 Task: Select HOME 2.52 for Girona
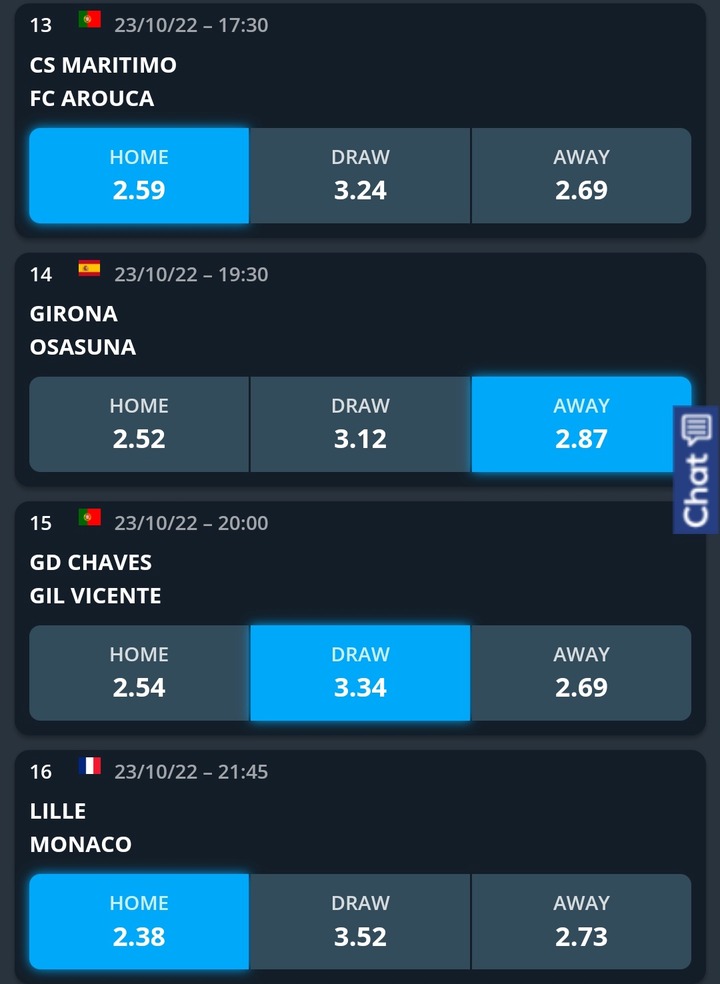pyautogui.click(x=139, y=424)
